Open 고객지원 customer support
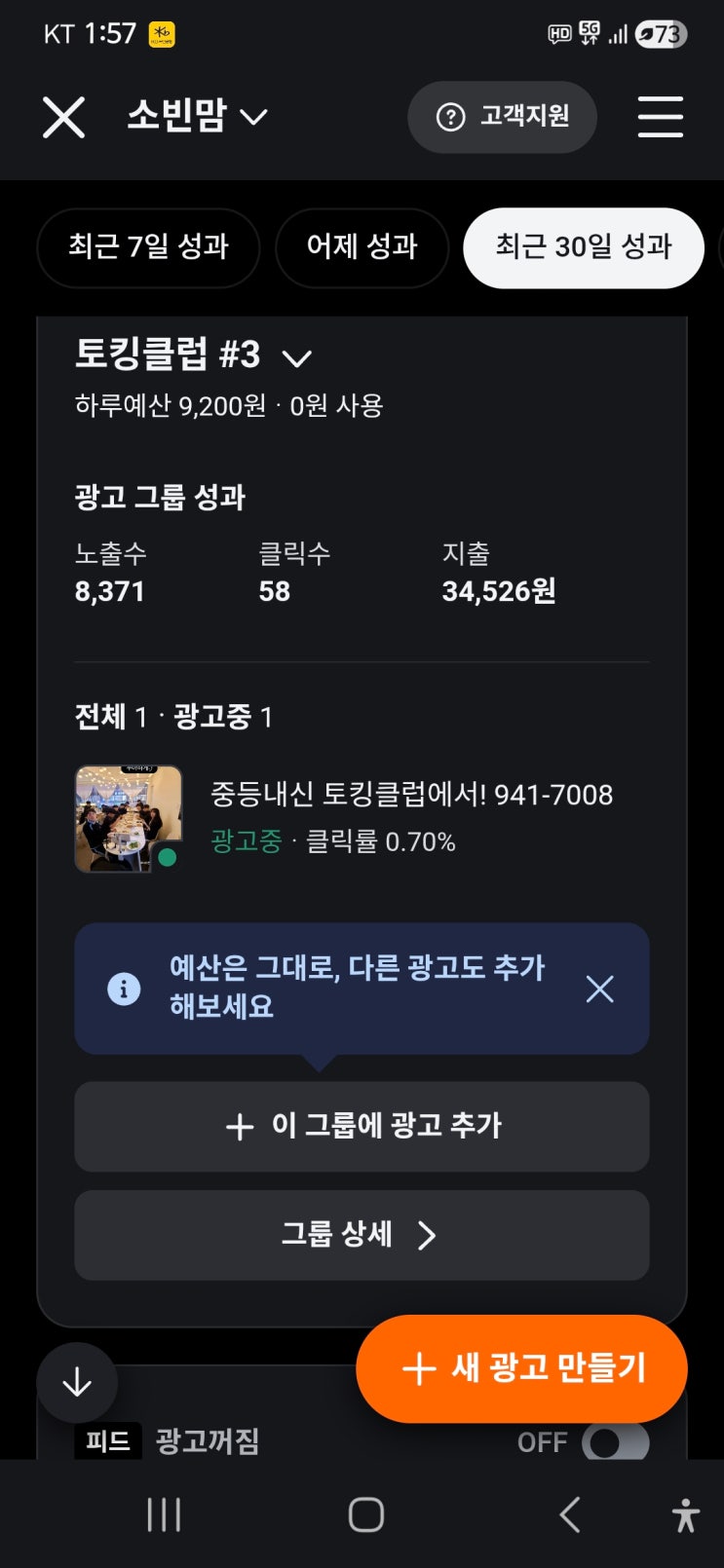Screen dimensions: 724x1568 (502, 117)
